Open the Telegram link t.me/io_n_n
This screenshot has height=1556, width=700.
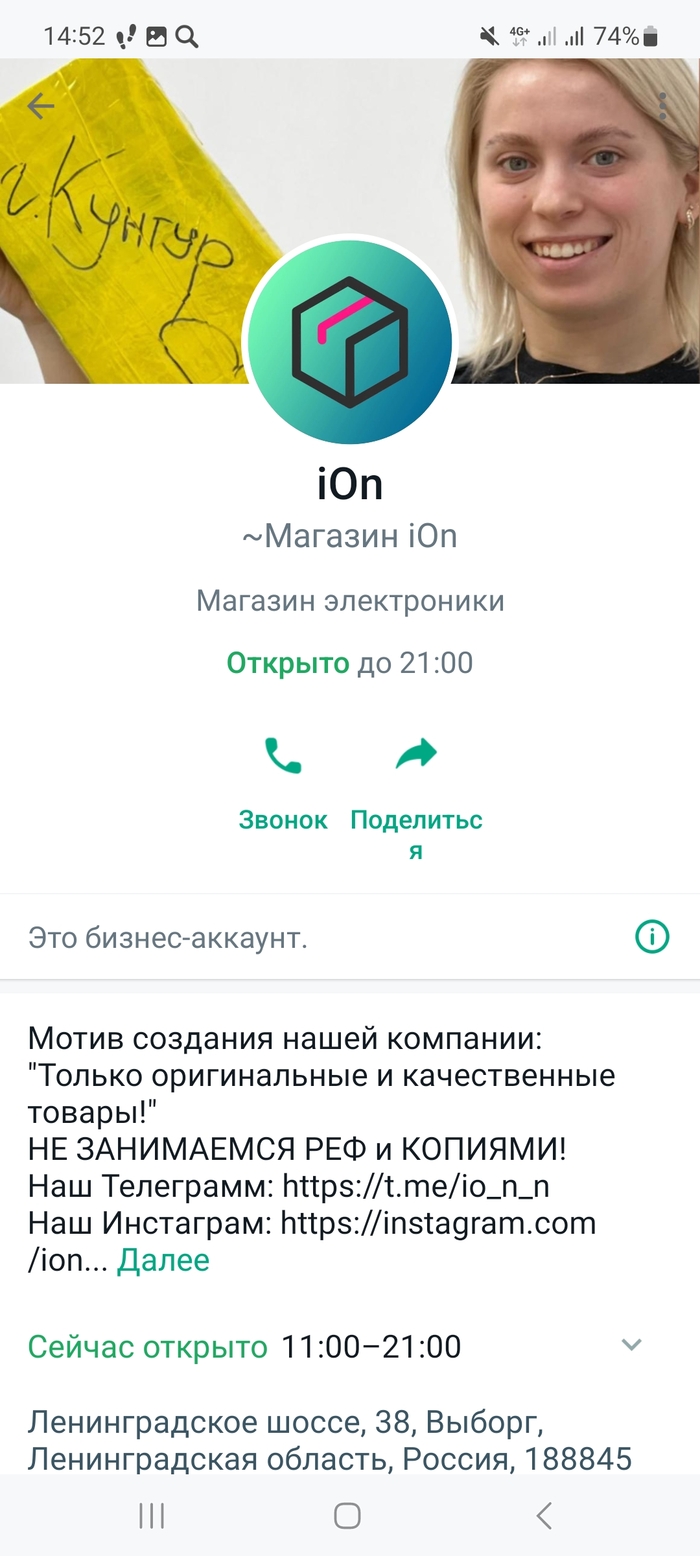click(416, 1185)
